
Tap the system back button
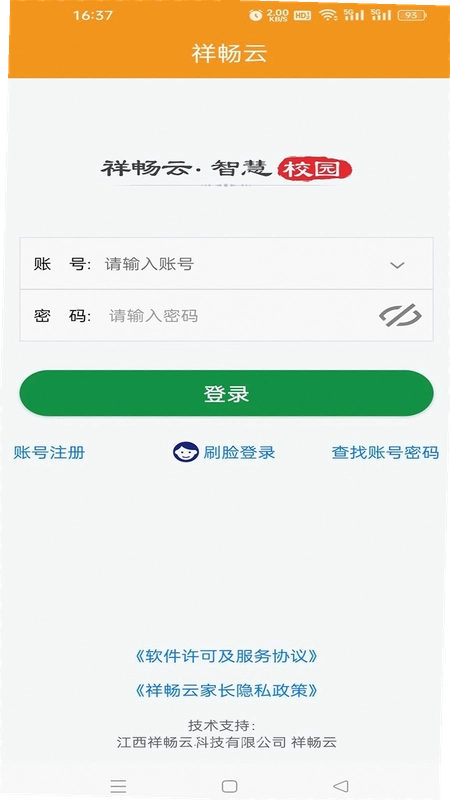pos(340,785)
